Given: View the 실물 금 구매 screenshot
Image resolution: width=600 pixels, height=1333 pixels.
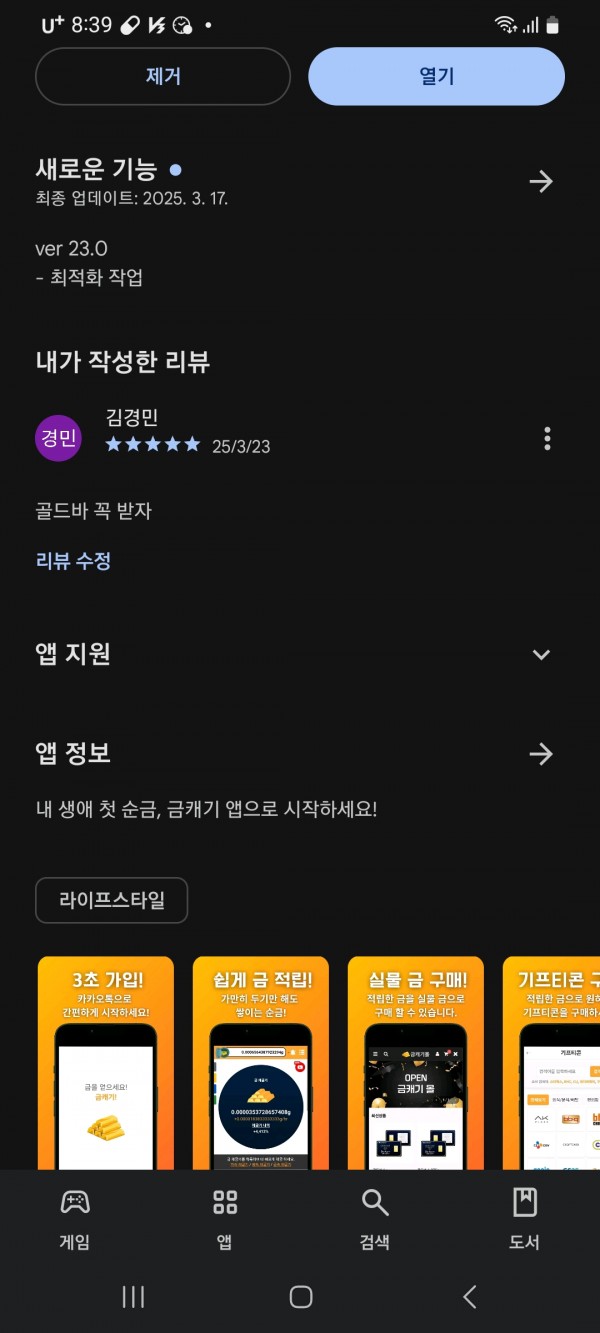Looking at the screenshot, I should click(x=416, y=1063).
